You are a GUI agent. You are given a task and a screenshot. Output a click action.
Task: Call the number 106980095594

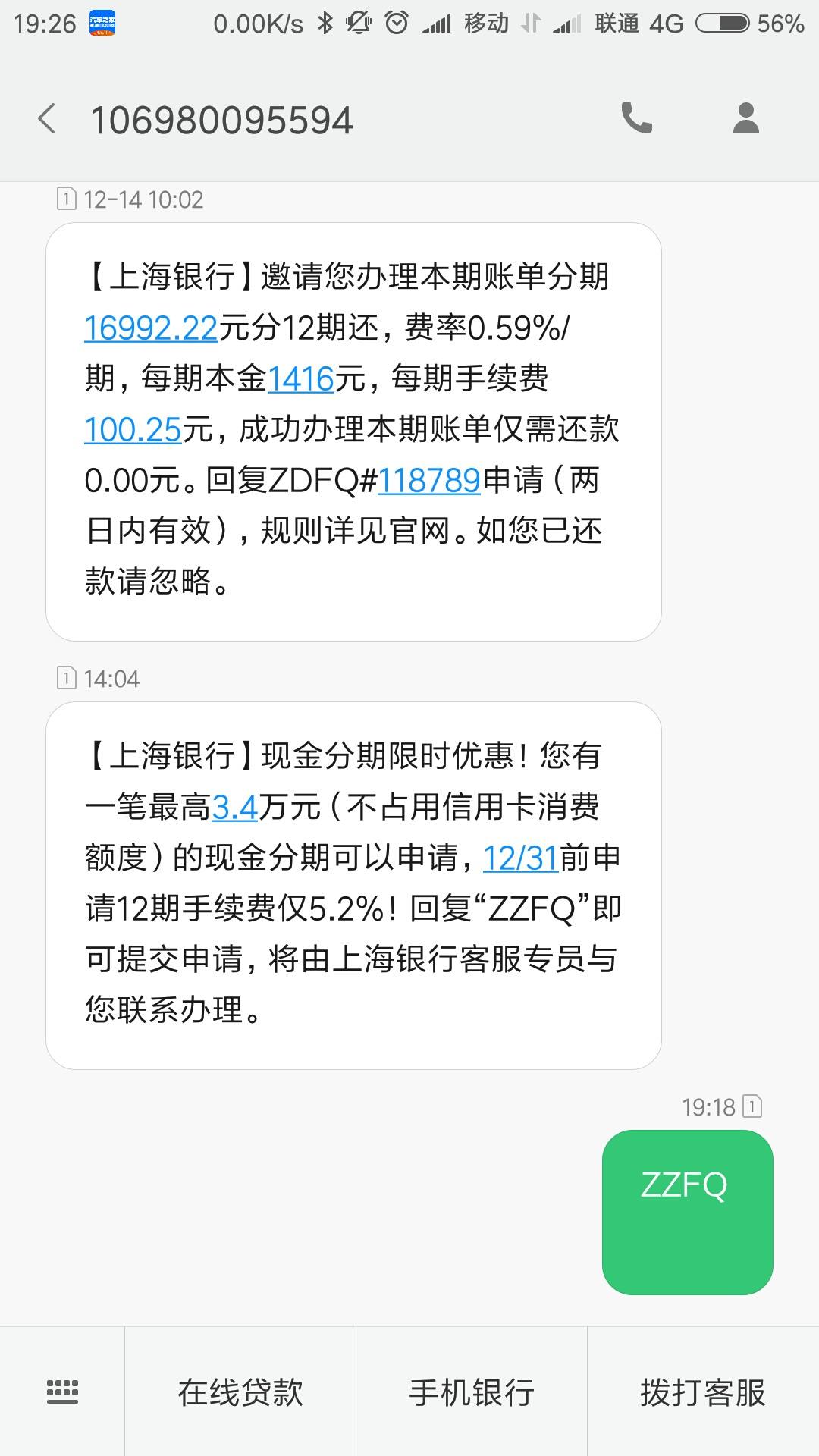636,119
